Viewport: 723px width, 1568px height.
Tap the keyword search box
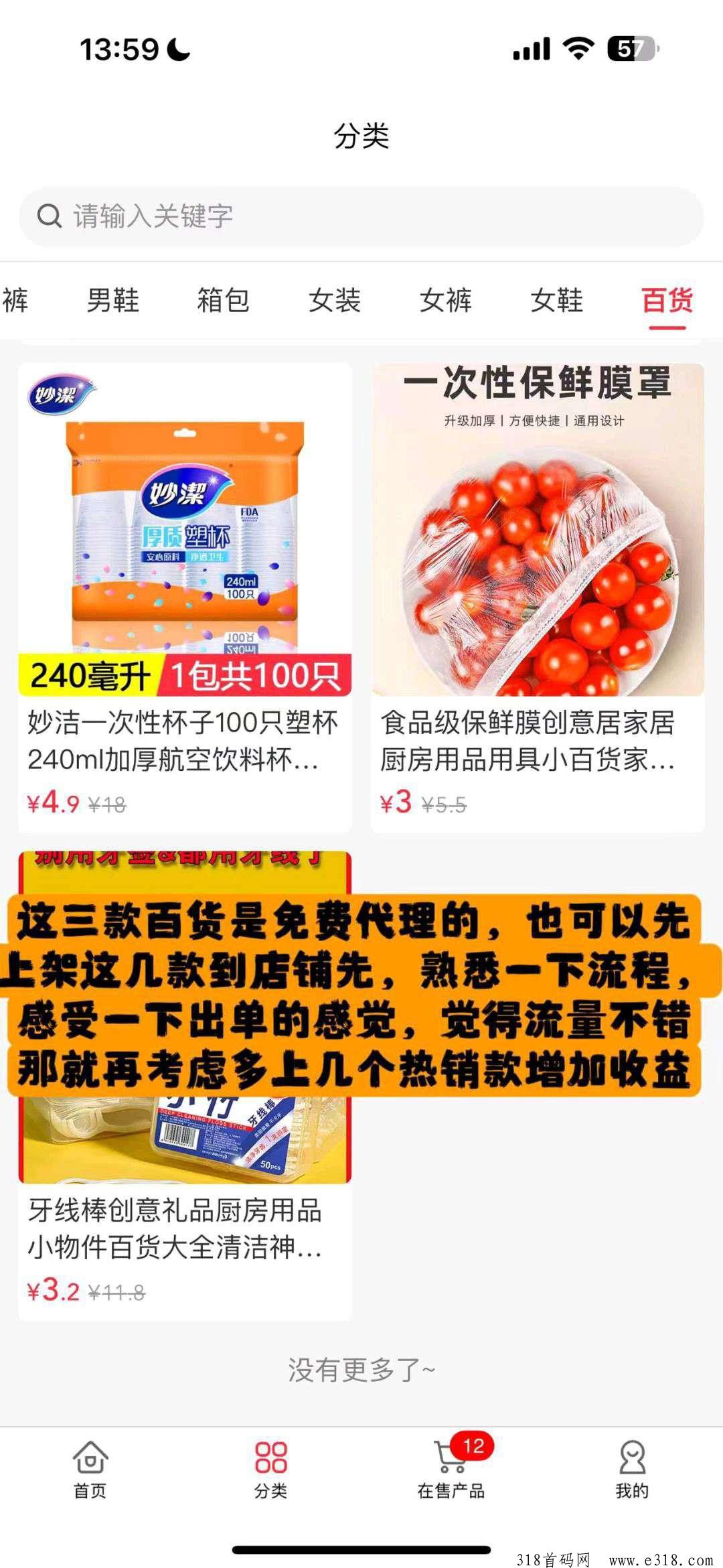pos(361,216)
